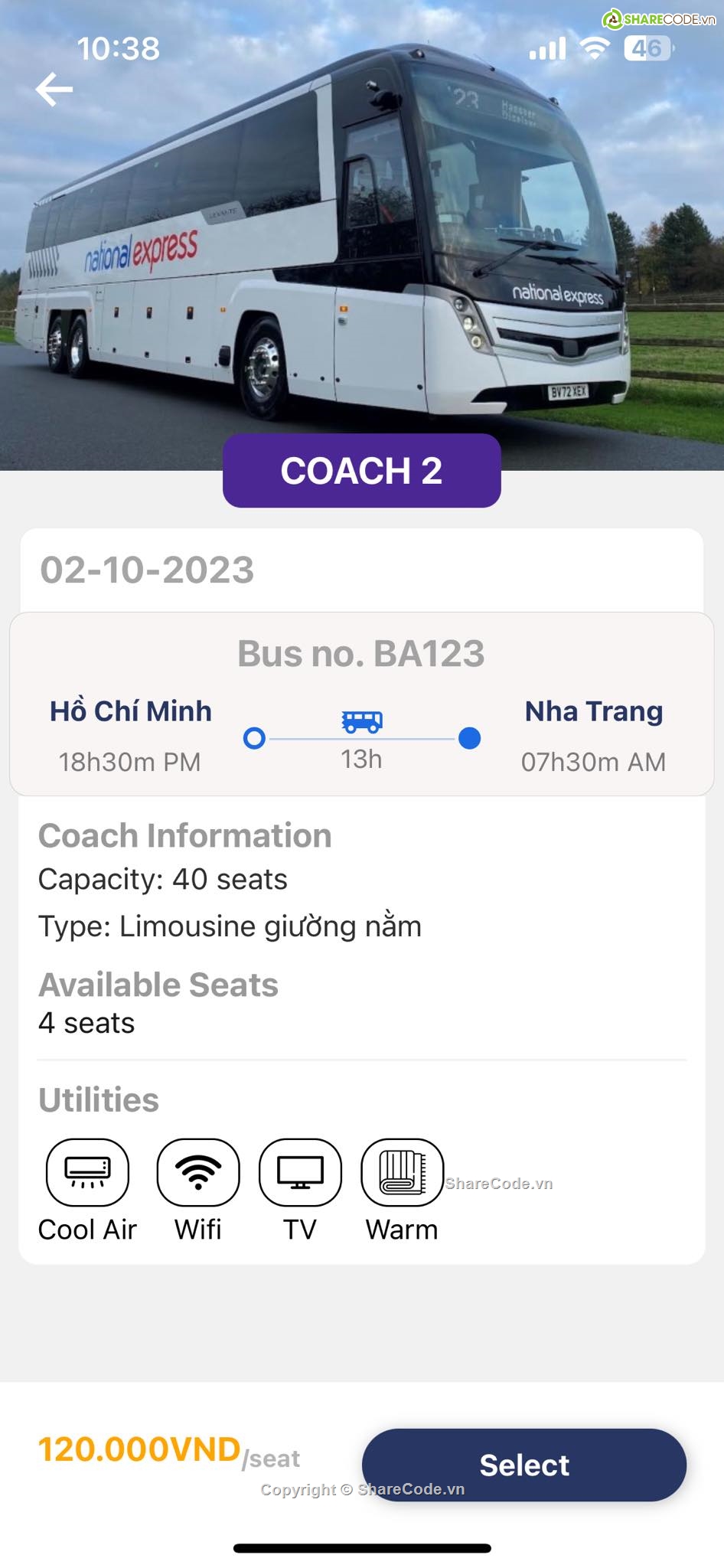Tap the cellular signal bars icon
Viewport: 724px width, 1568px height.
coord(546,47)
